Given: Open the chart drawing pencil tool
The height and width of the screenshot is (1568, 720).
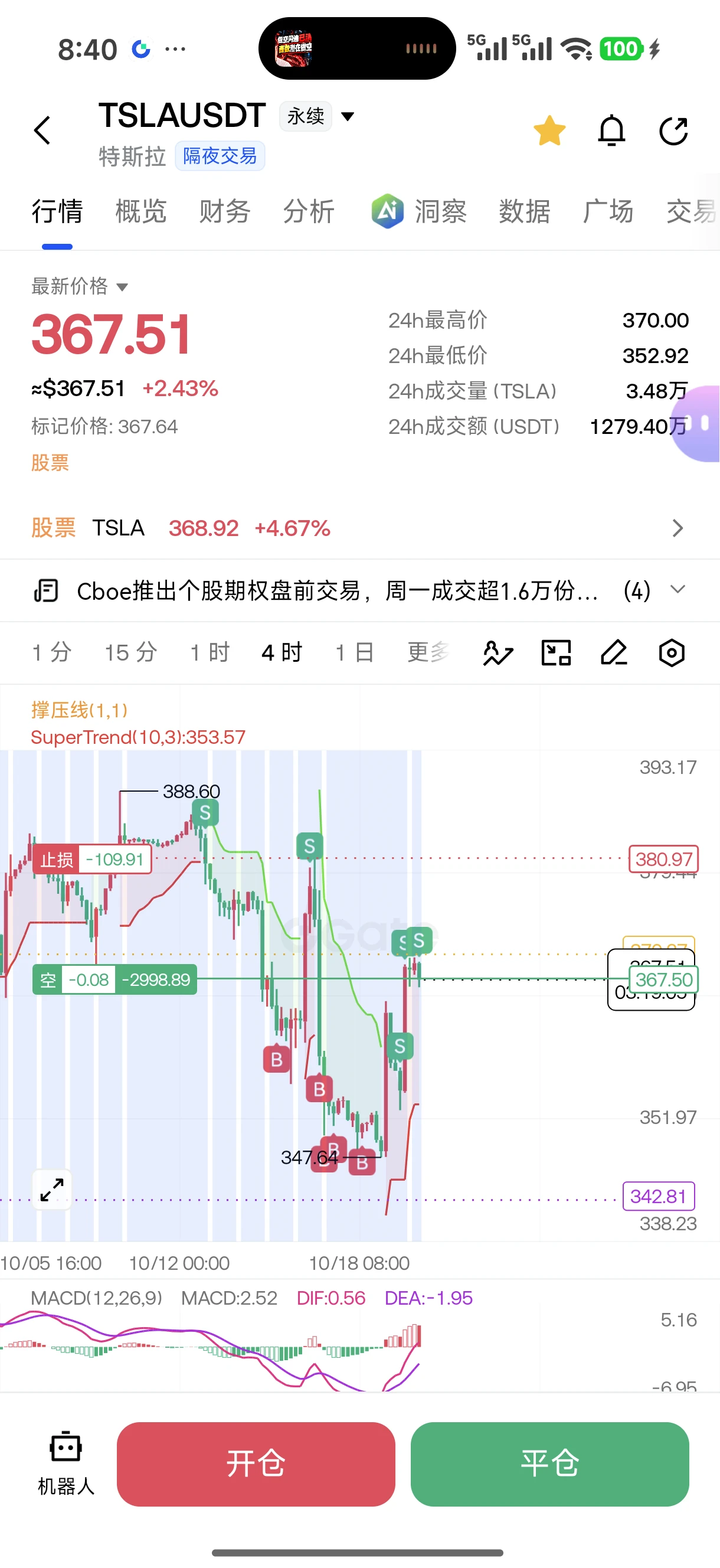Looking at the screenshot, I should [x=614, y=653].
